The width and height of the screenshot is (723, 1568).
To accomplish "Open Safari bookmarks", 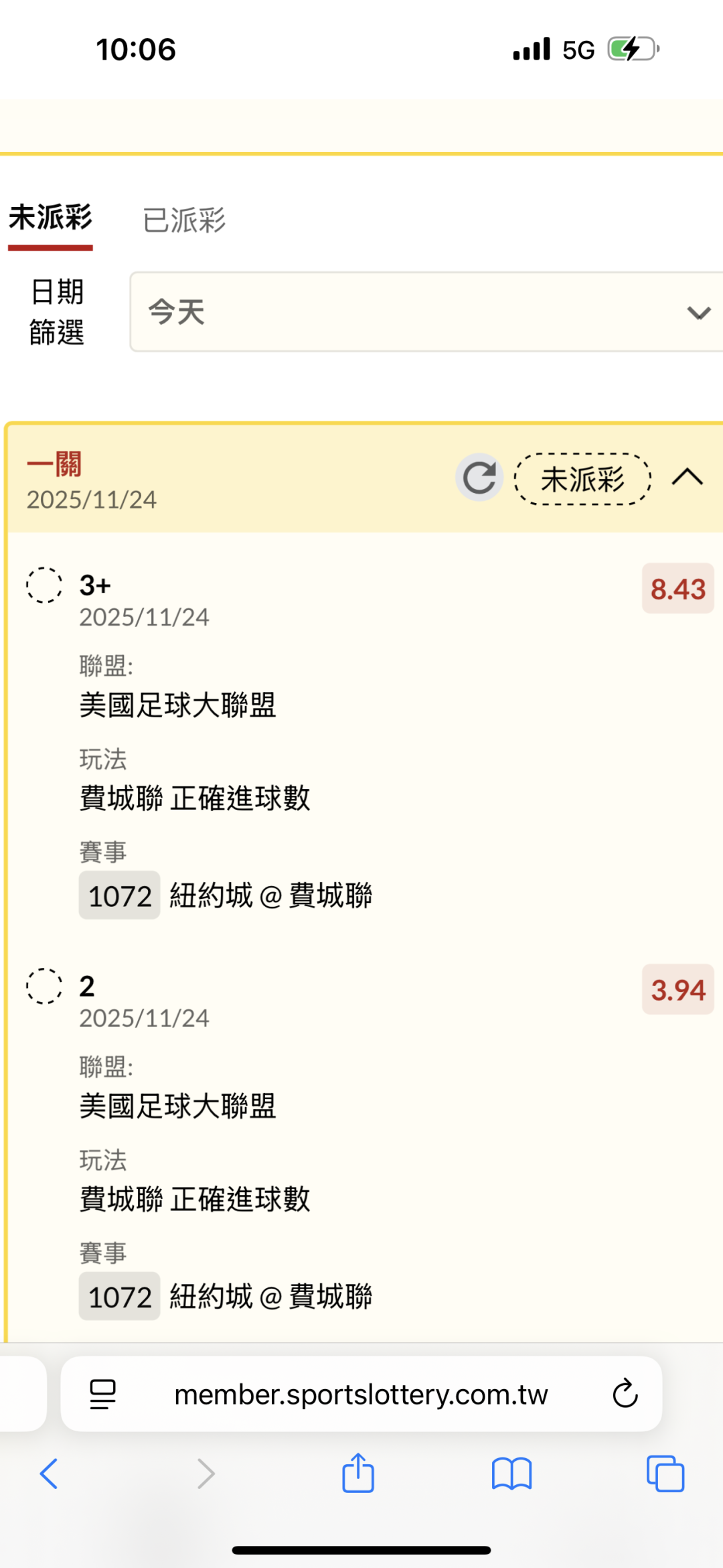I will point(511,1474).
